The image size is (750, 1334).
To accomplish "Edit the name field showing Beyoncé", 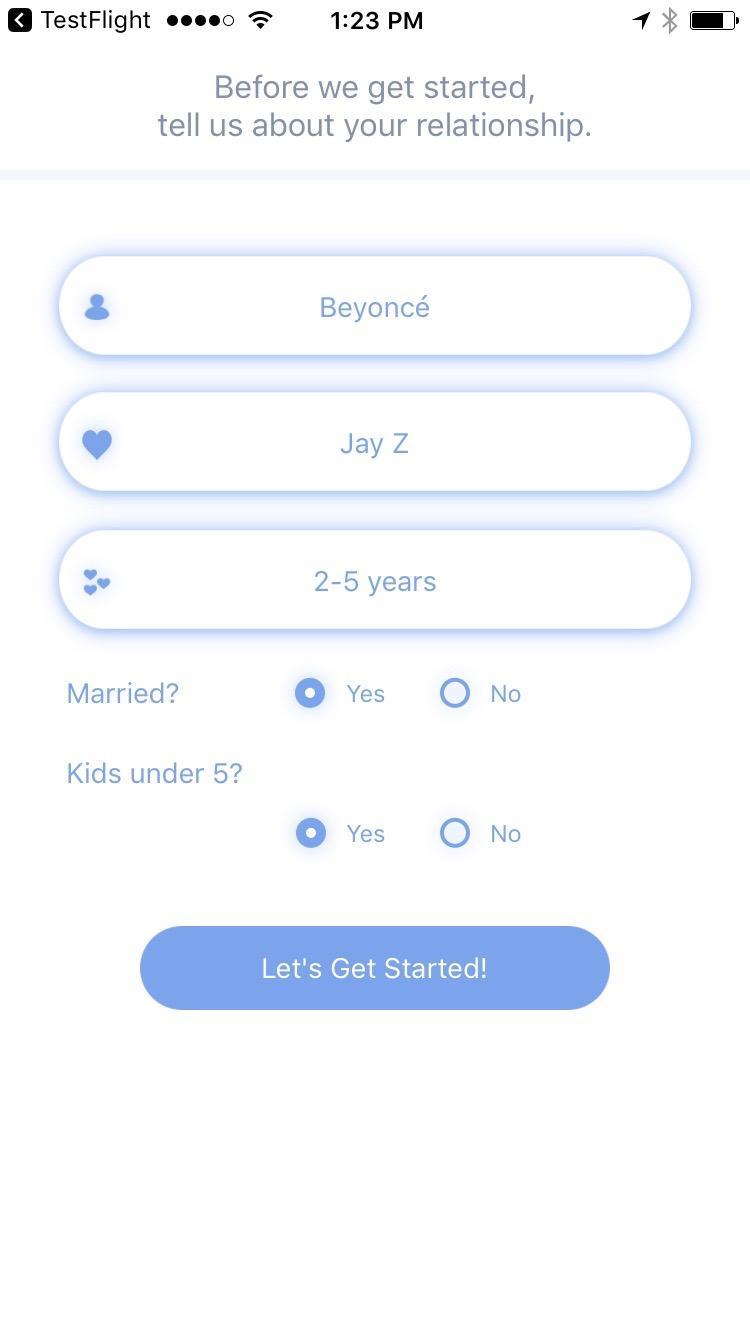I will coord(374,306).
